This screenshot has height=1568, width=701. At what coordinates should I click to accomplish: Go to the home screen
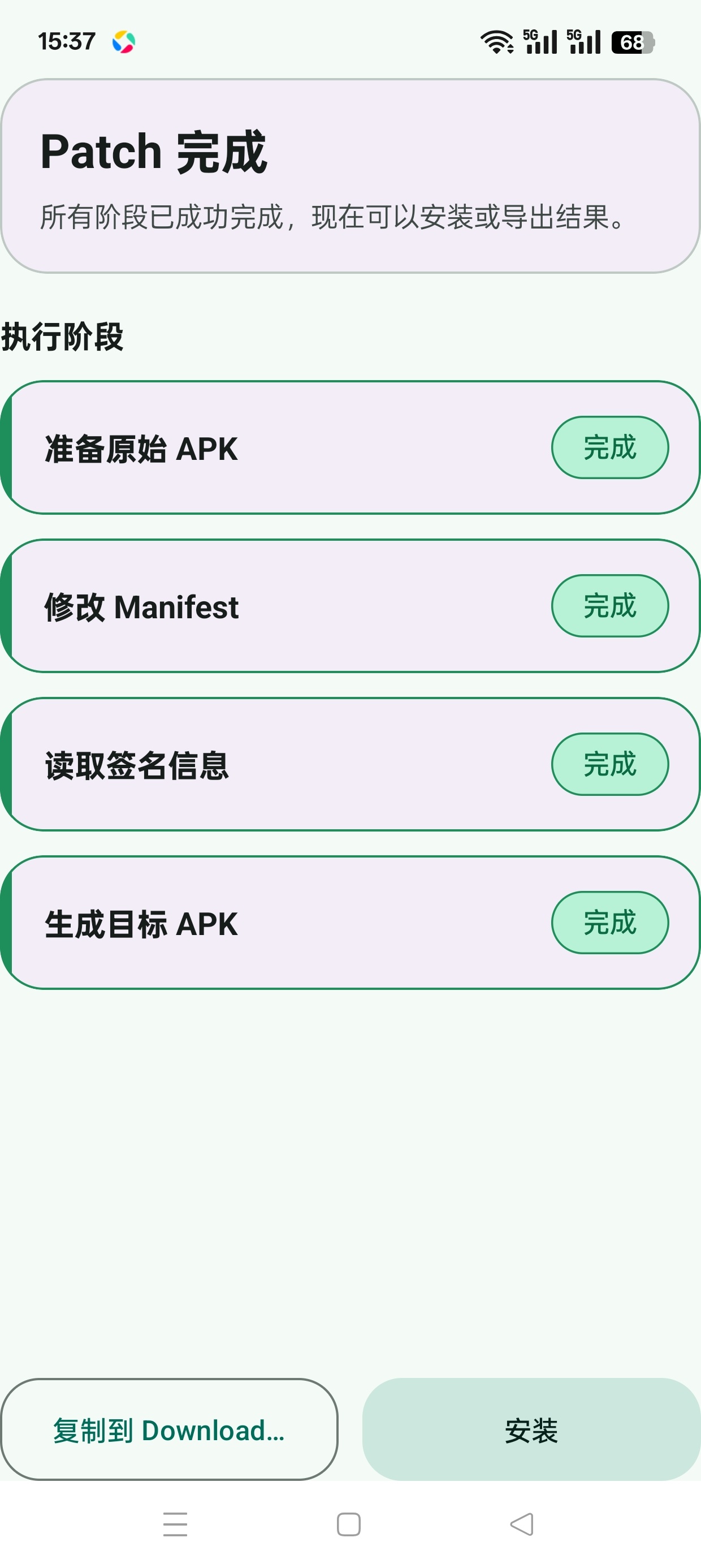tap(349, 1524)
